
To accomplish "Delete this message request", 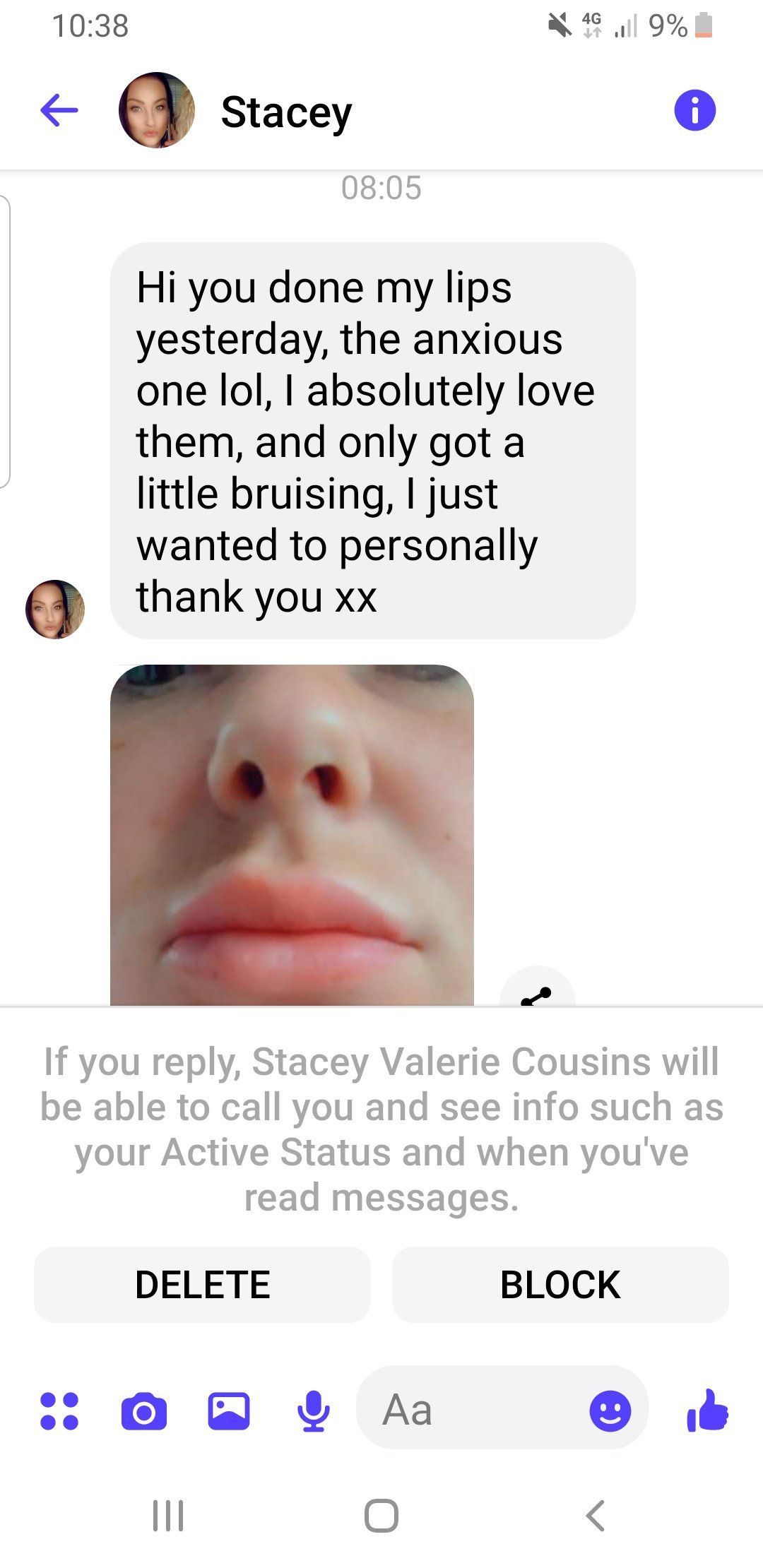I will point(202,1285).
